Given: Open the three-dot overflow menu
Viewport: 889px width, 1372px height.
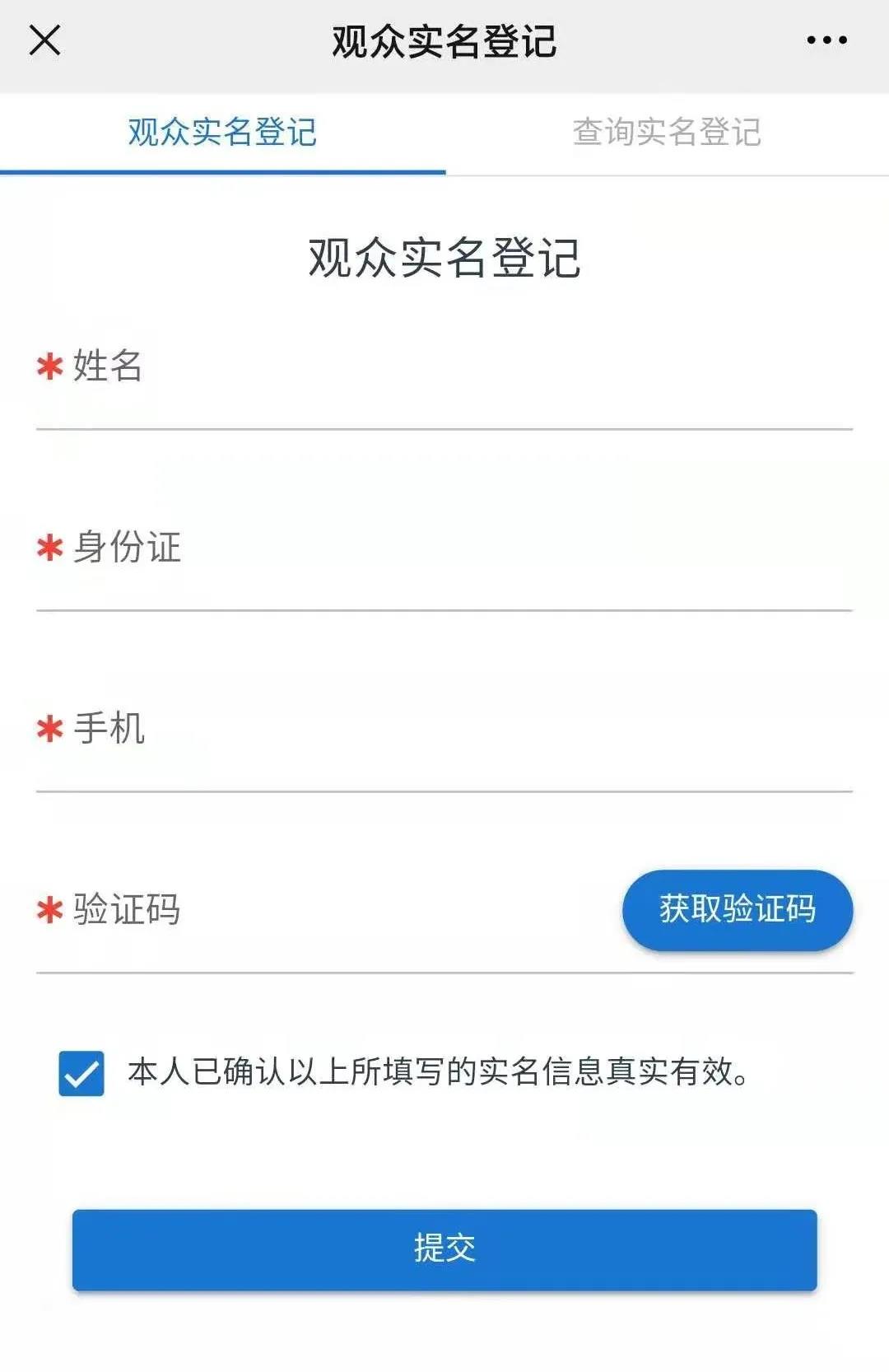Looking at the screenshot, I should pyautogui.click(x=826, y=40).
